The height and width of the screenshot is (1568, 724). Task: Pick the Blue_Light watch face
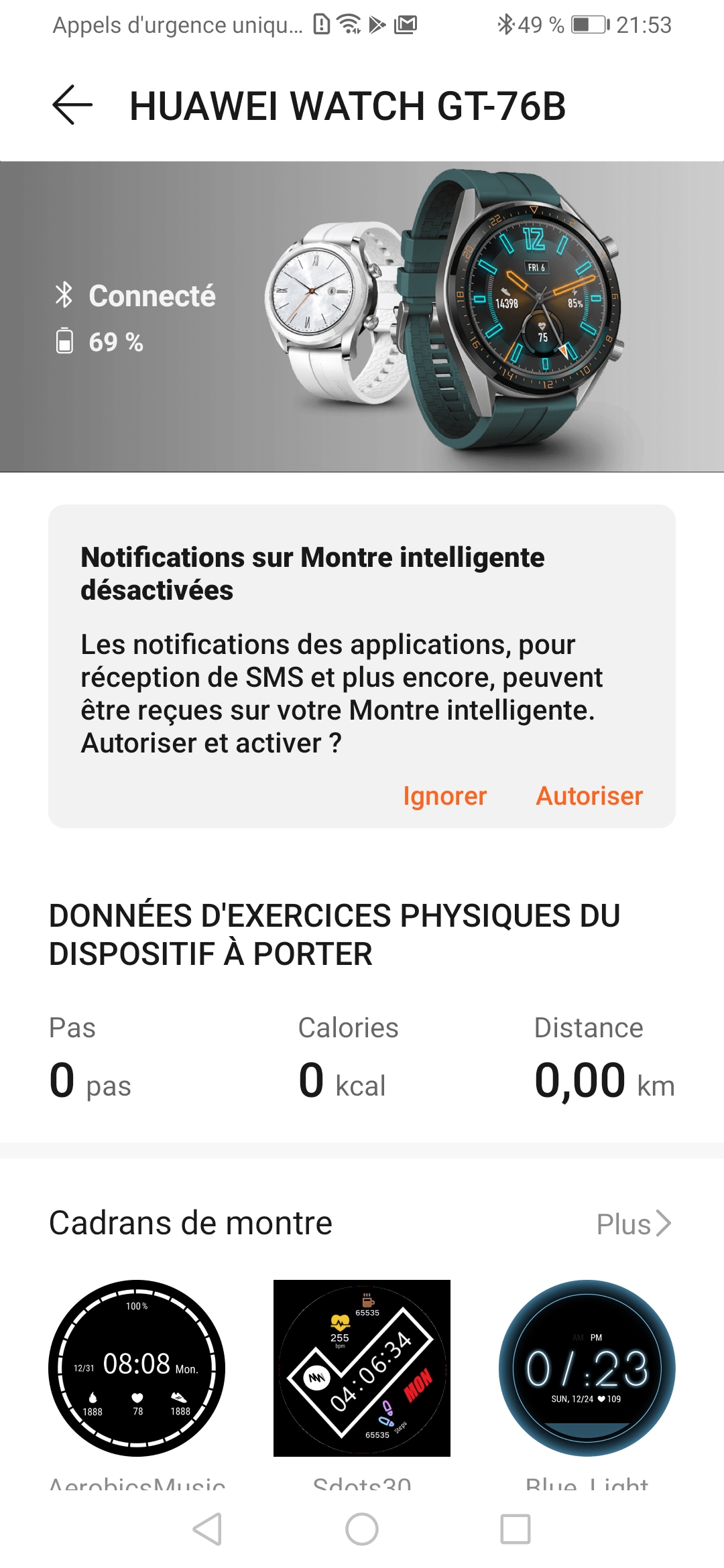[x=587, y=1368]
